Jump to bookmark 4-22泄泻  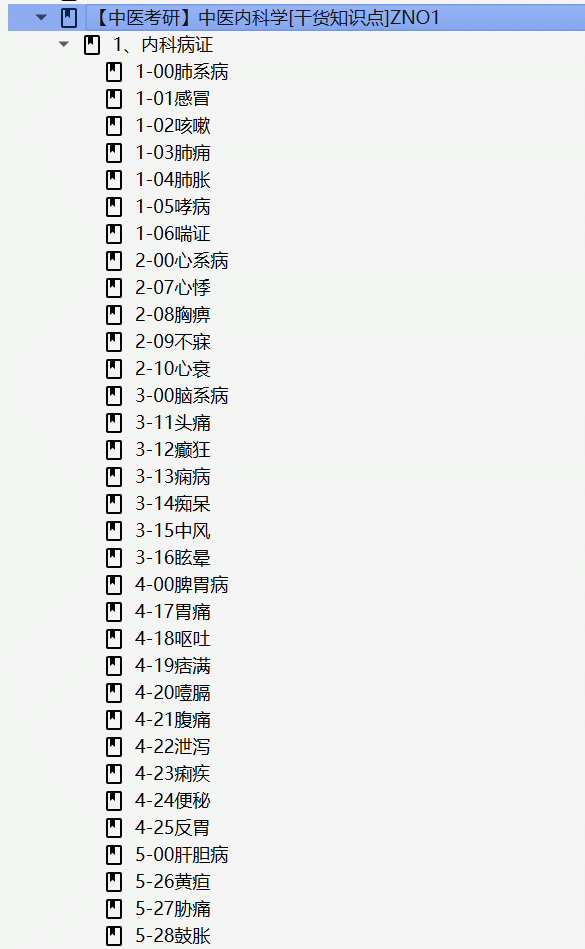coord(172,746)
